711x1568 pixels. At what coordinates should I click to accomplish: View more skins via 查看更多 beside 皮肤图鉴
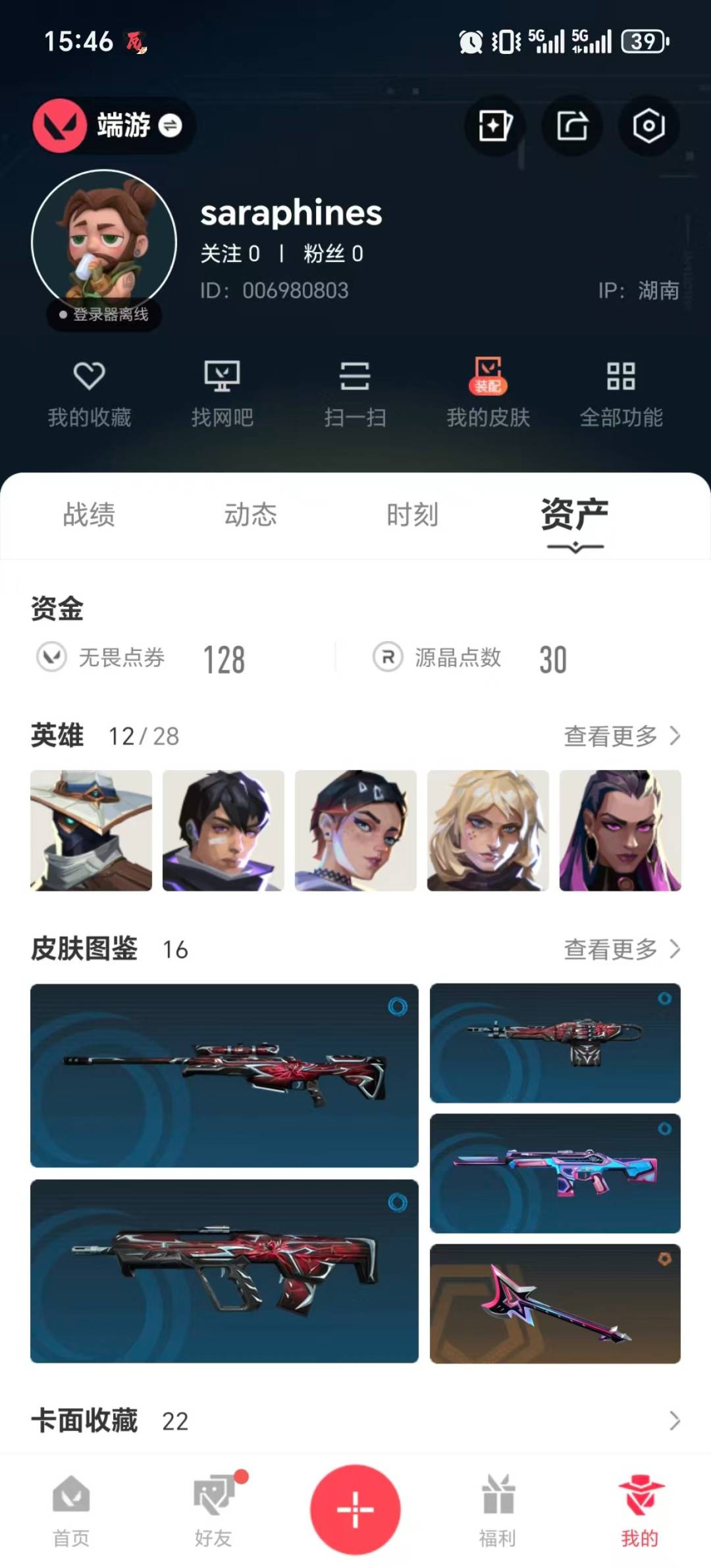621,949
